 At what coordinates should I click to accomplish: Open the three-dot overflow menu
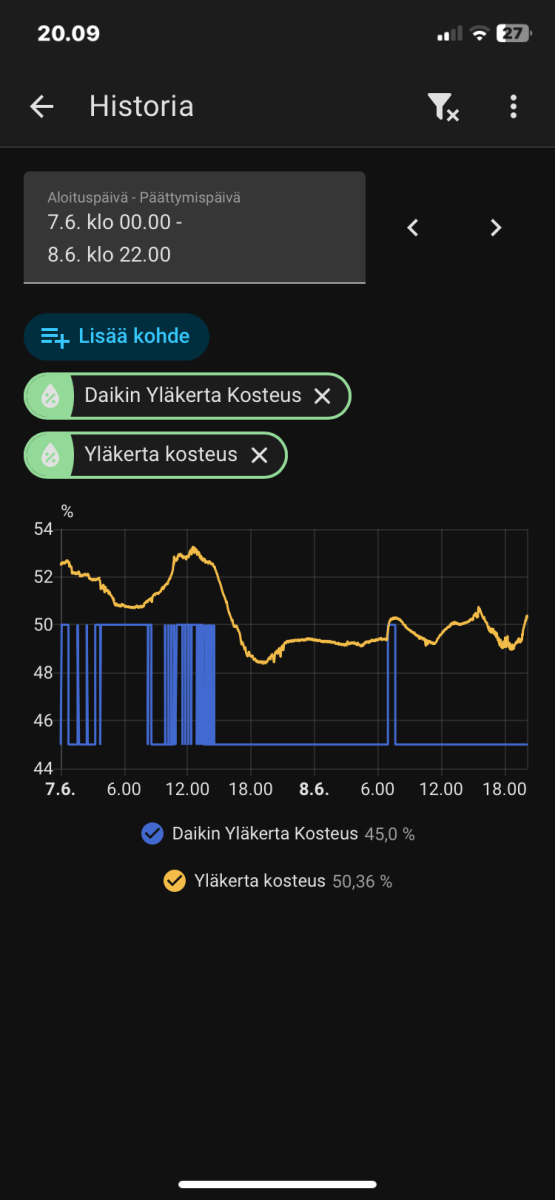pyautogui.click(x=513, y=106)
